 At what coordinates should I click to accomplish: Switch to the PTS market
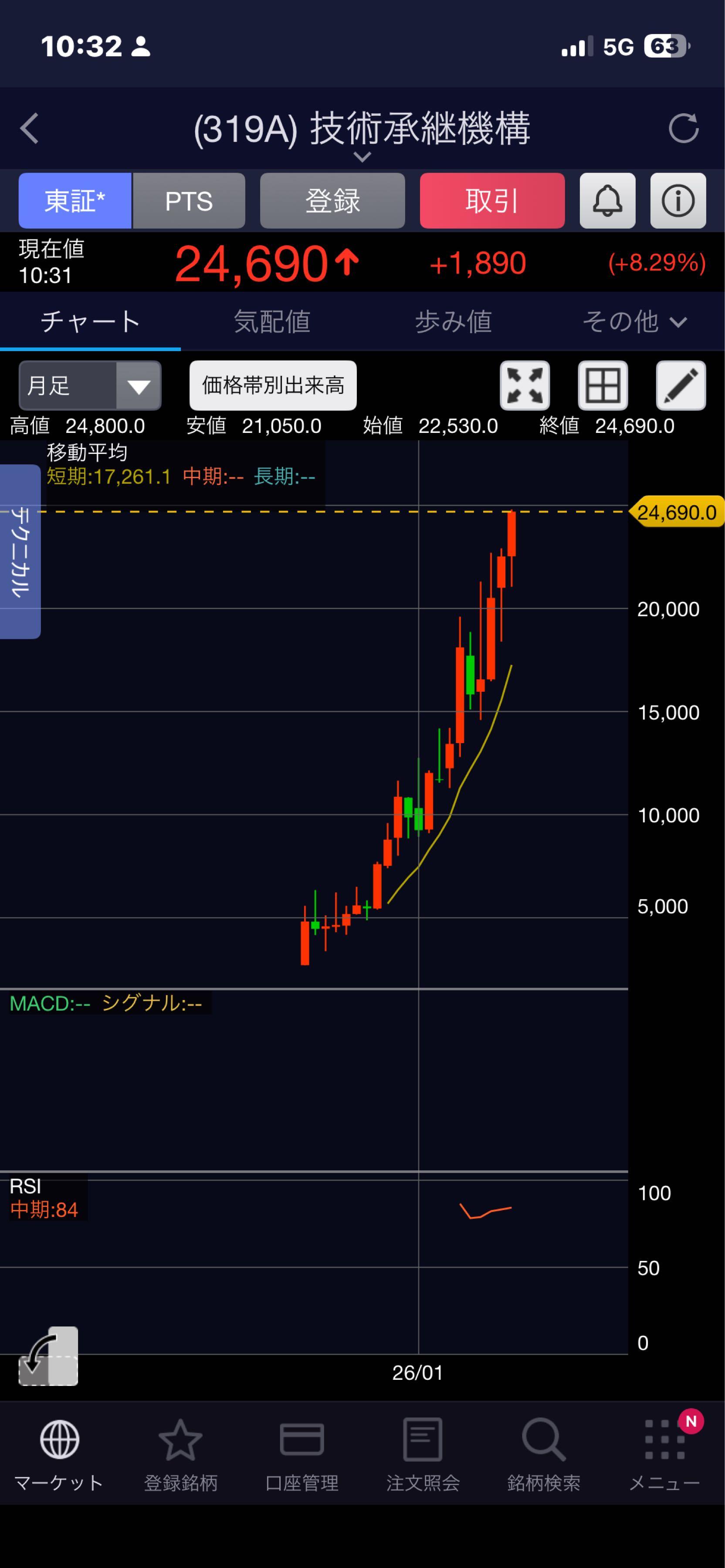click(x=189, y=201)
